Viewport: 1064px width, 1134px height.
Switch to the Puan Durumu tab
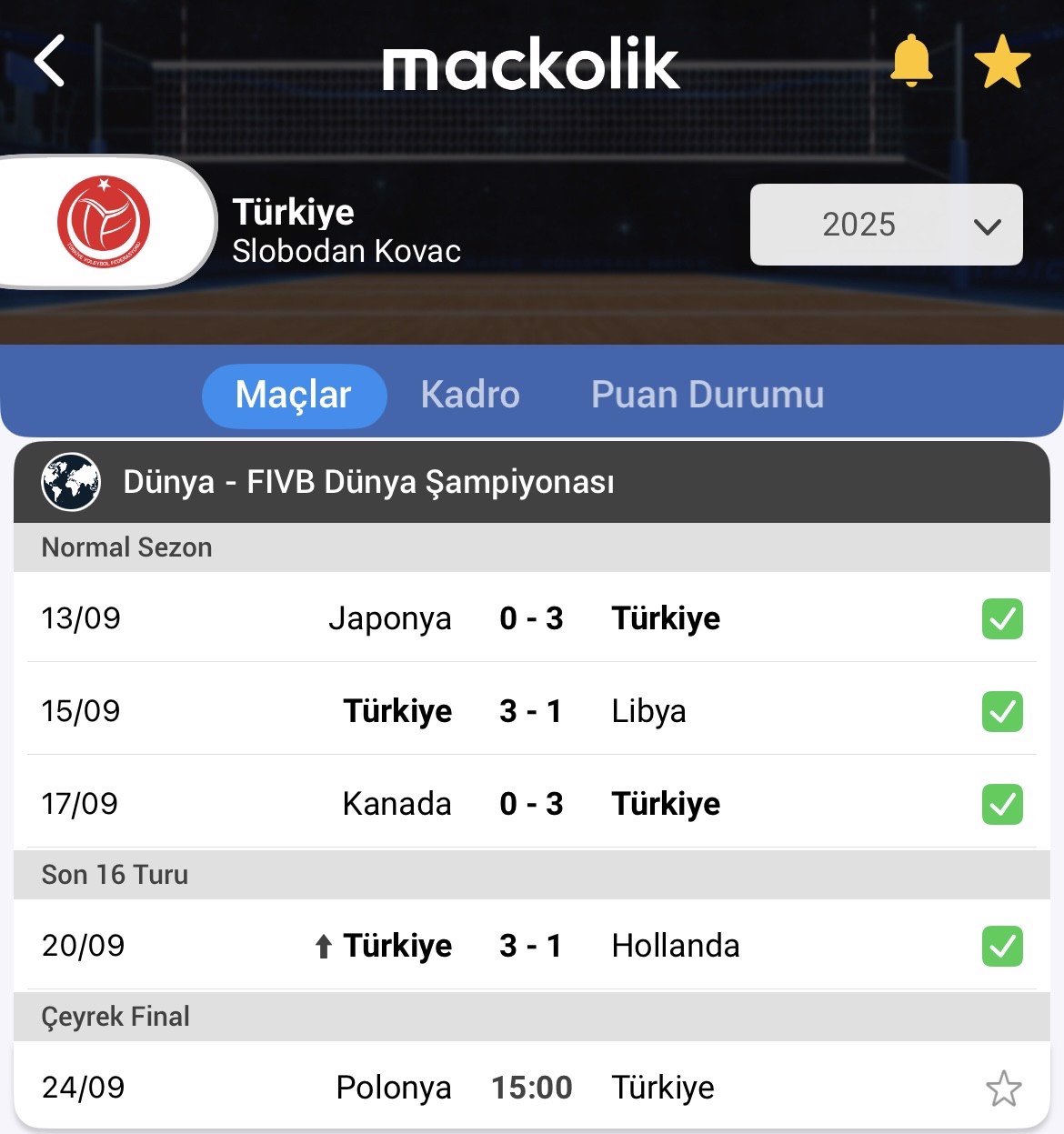pos(708,395)
